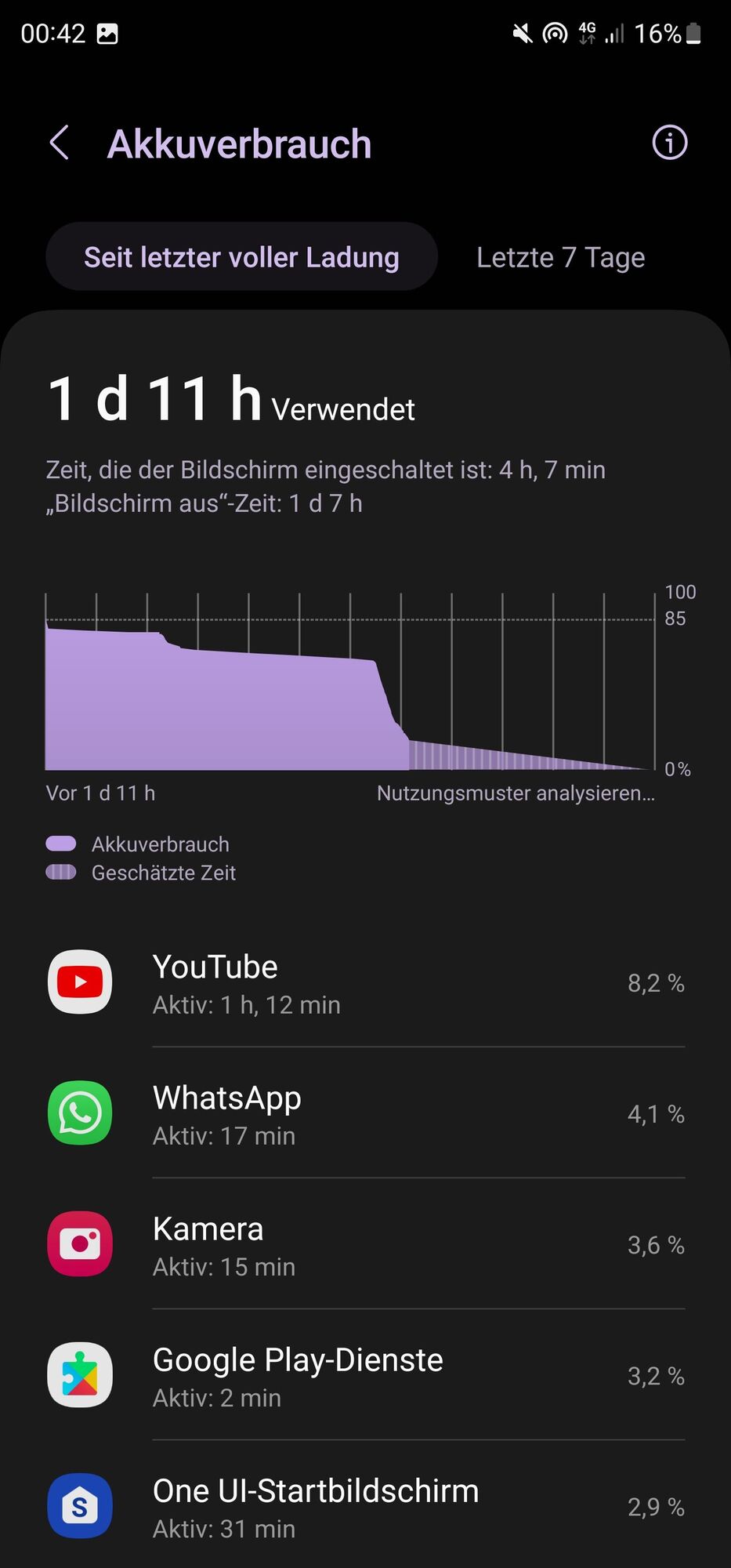Show Google Play-Dienste battery usage
Image resolution: width=731 pixels, height=1568 pixels.
pyautogui.click(x=365, y=1376)
